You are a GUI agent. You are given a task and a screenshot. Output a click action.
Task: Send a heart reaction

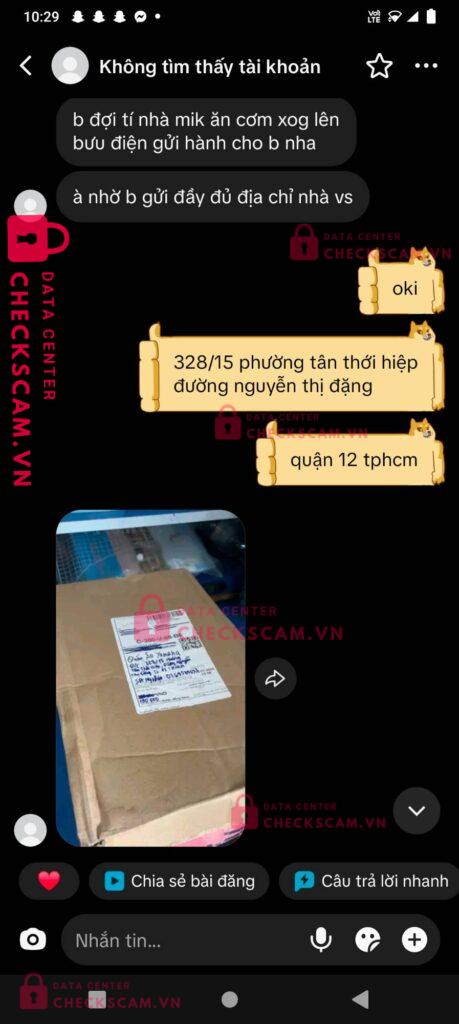coord(49,881)
